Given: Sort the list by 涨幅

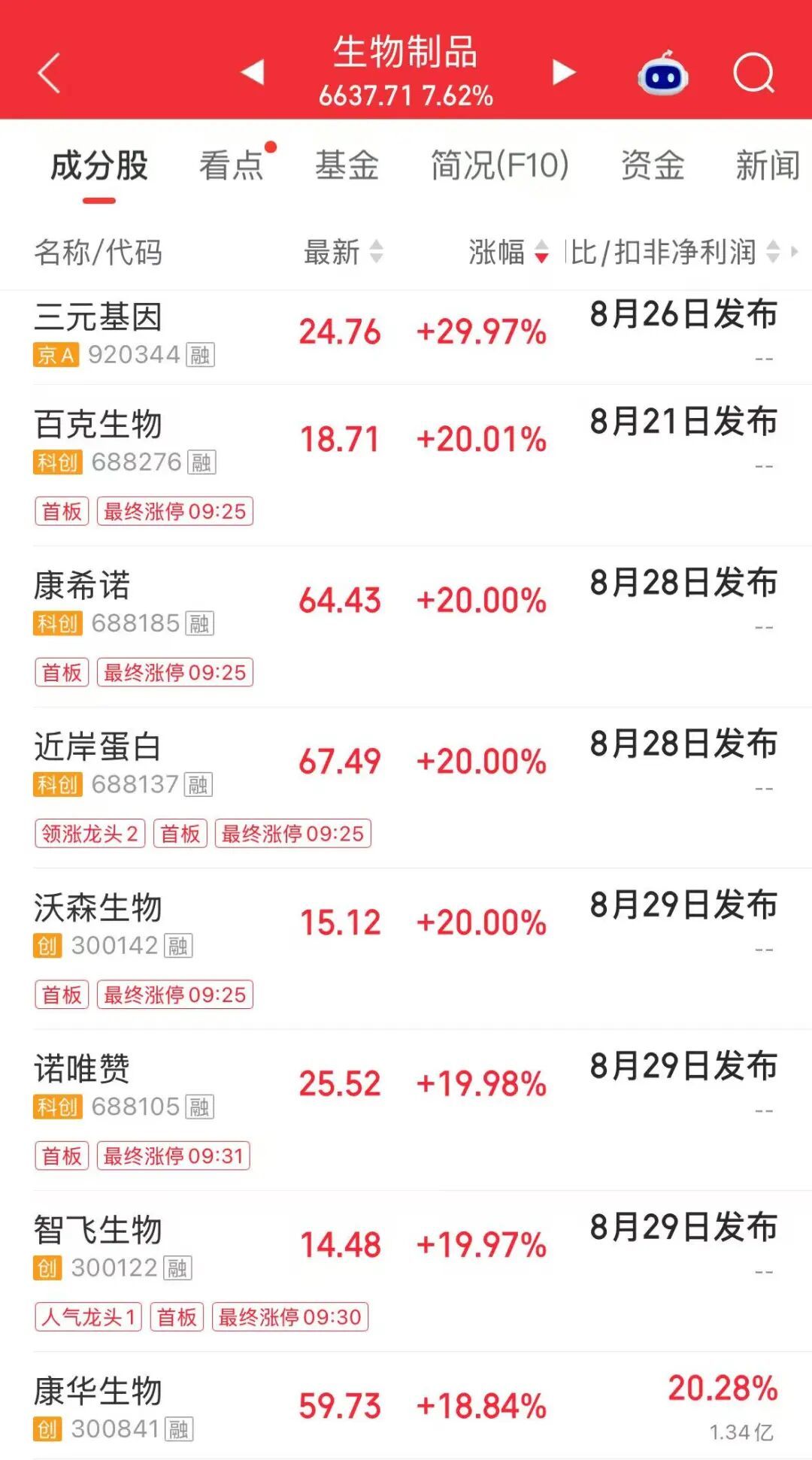Looking at the screenshot, I should pyautogui.click(x=508, y=252).
